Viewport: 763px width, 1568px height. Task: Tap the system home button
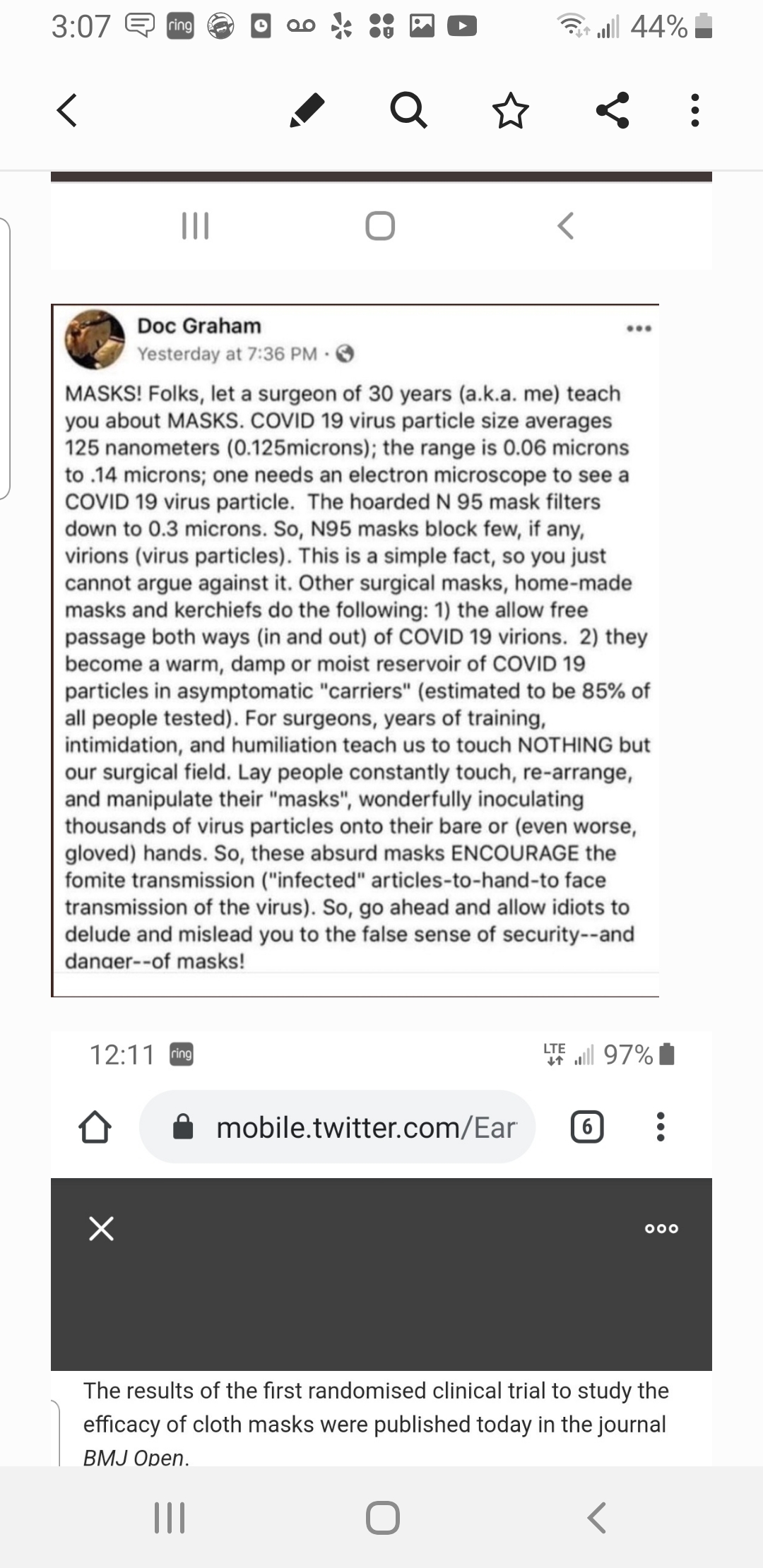coord(382,1517)
